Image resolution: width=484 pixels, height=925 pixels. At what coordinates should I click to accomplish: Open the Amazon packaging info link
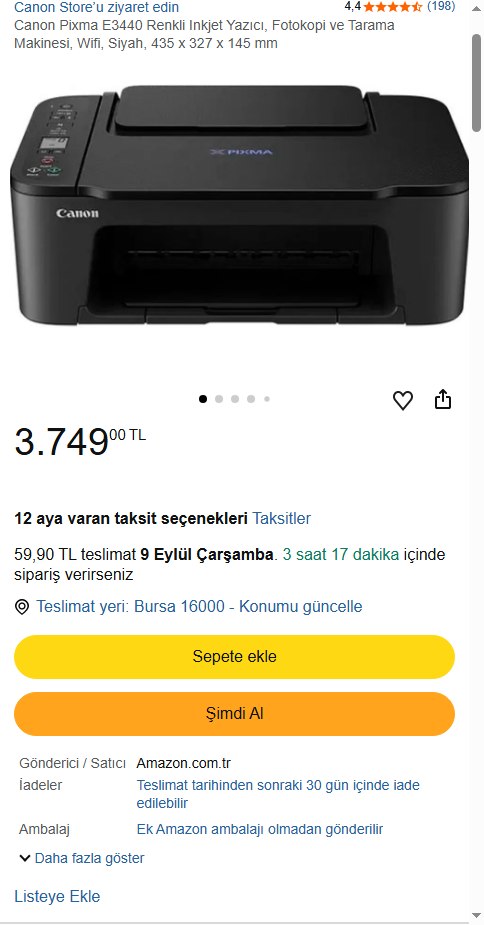click(x=260, y=829)
